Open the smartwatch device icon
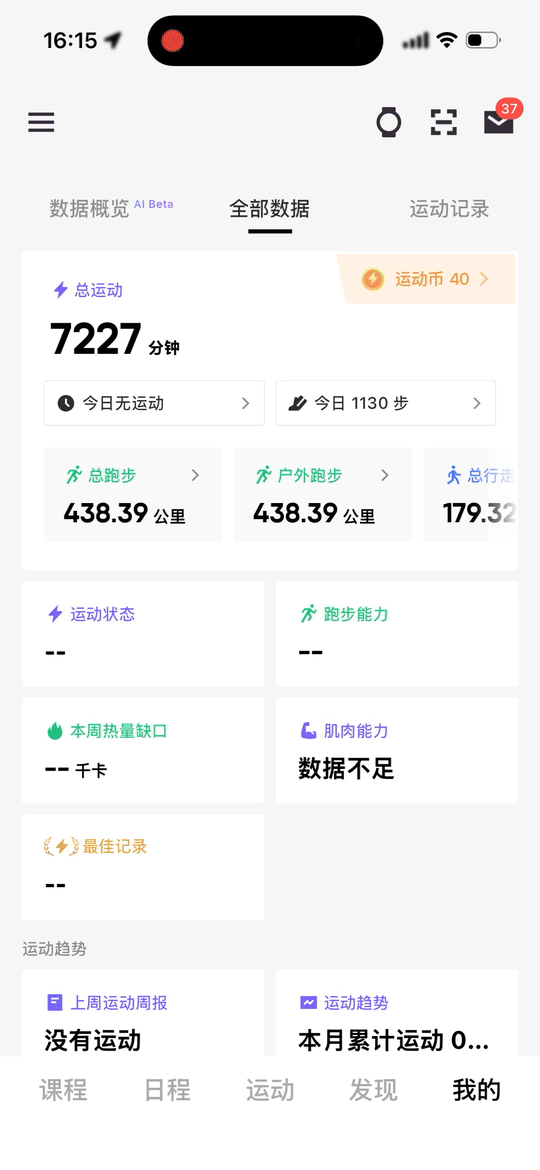 [388, 122]
